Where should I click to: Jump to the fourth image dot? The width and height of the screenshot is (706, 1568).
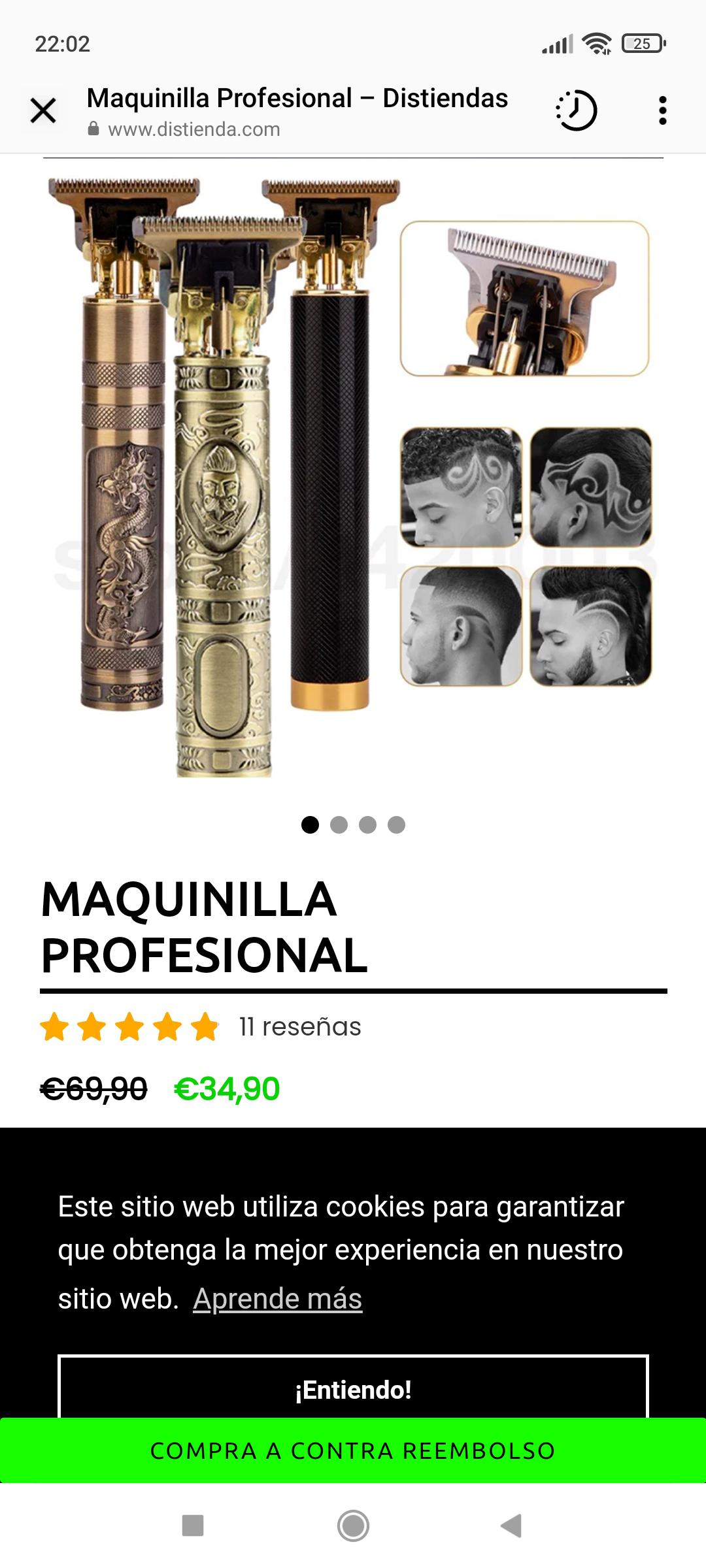pos(396,825)
